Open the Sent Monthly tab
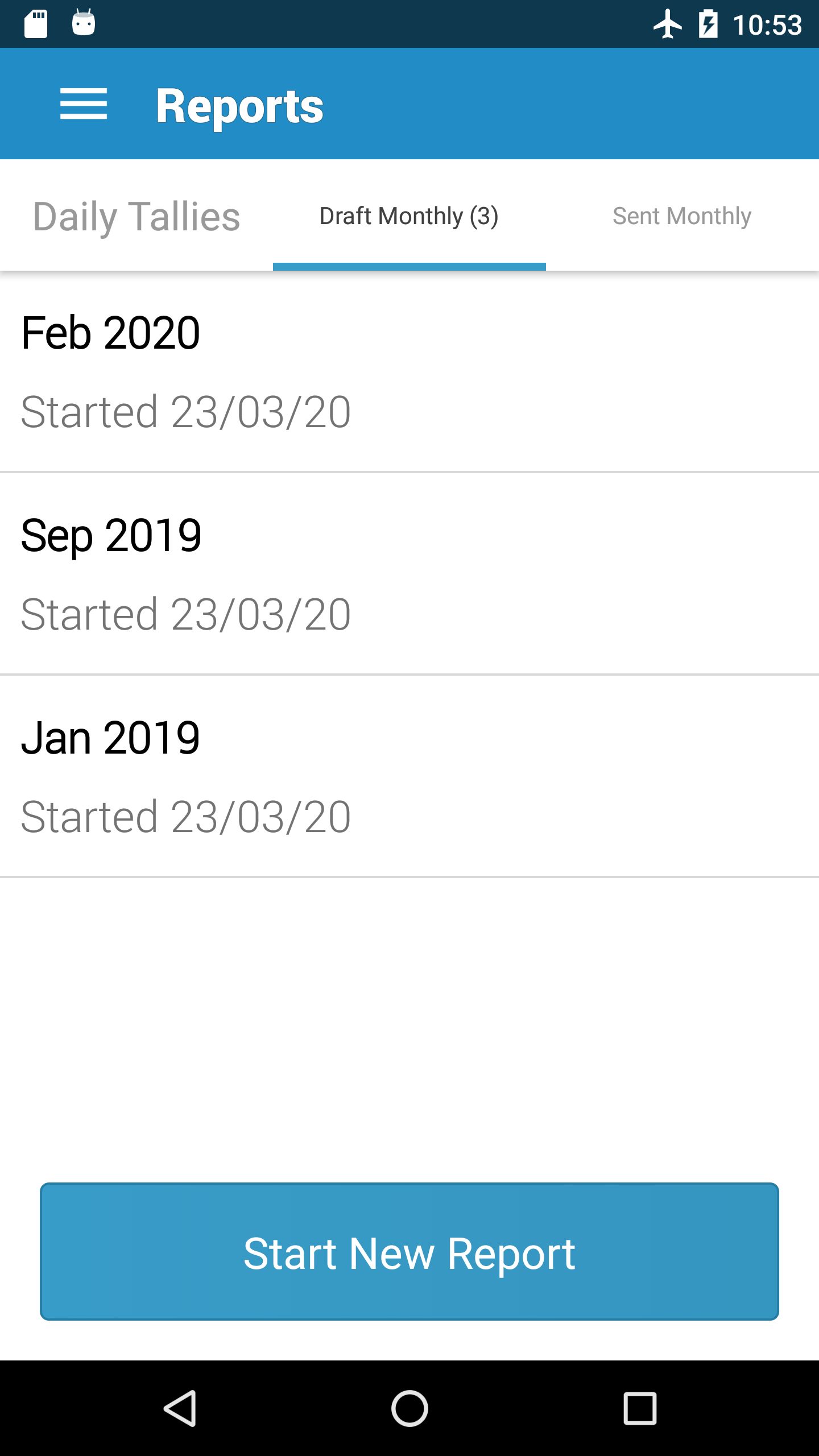819x1456 pixels. click(x=682, y=216)
